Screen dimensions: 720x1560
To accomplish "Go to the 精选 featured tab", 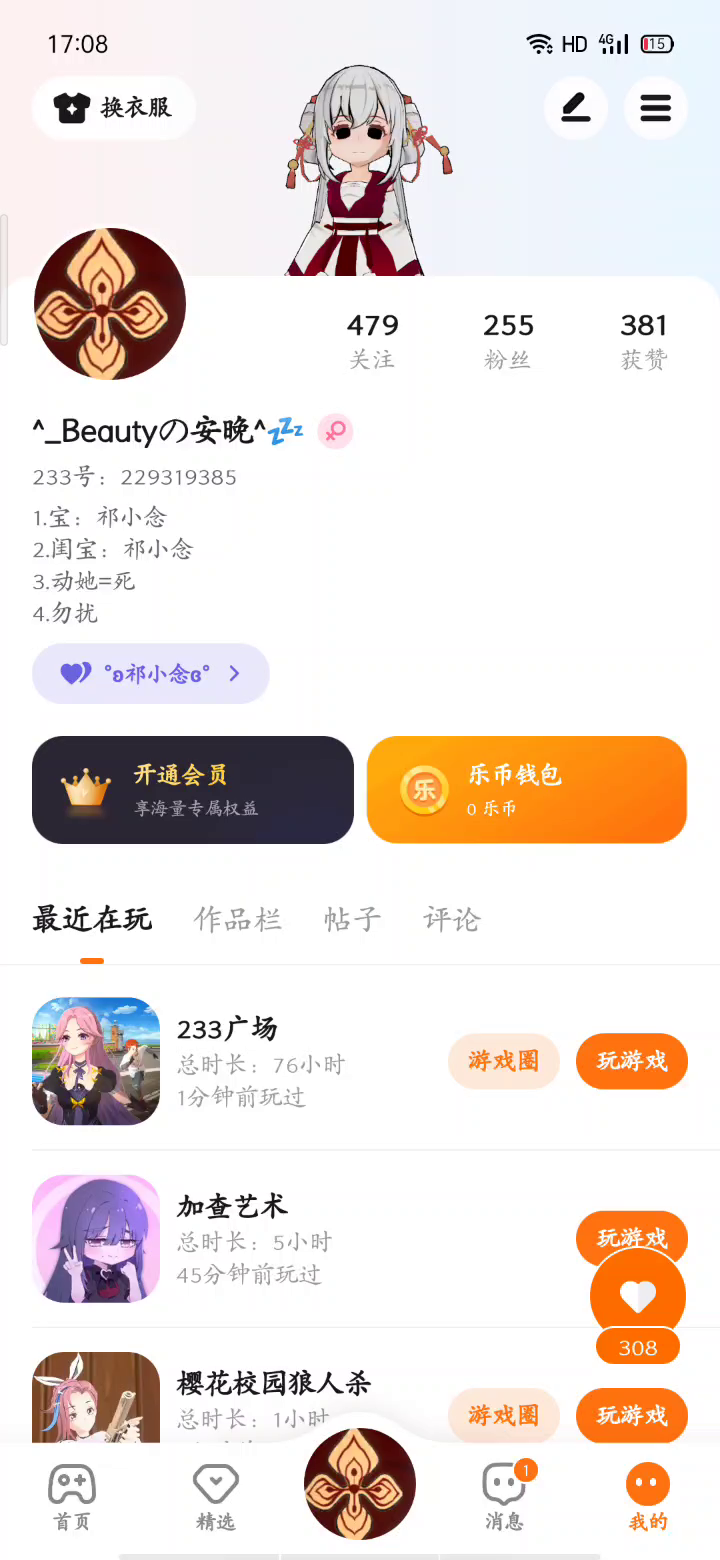I will click(216, 1497).
